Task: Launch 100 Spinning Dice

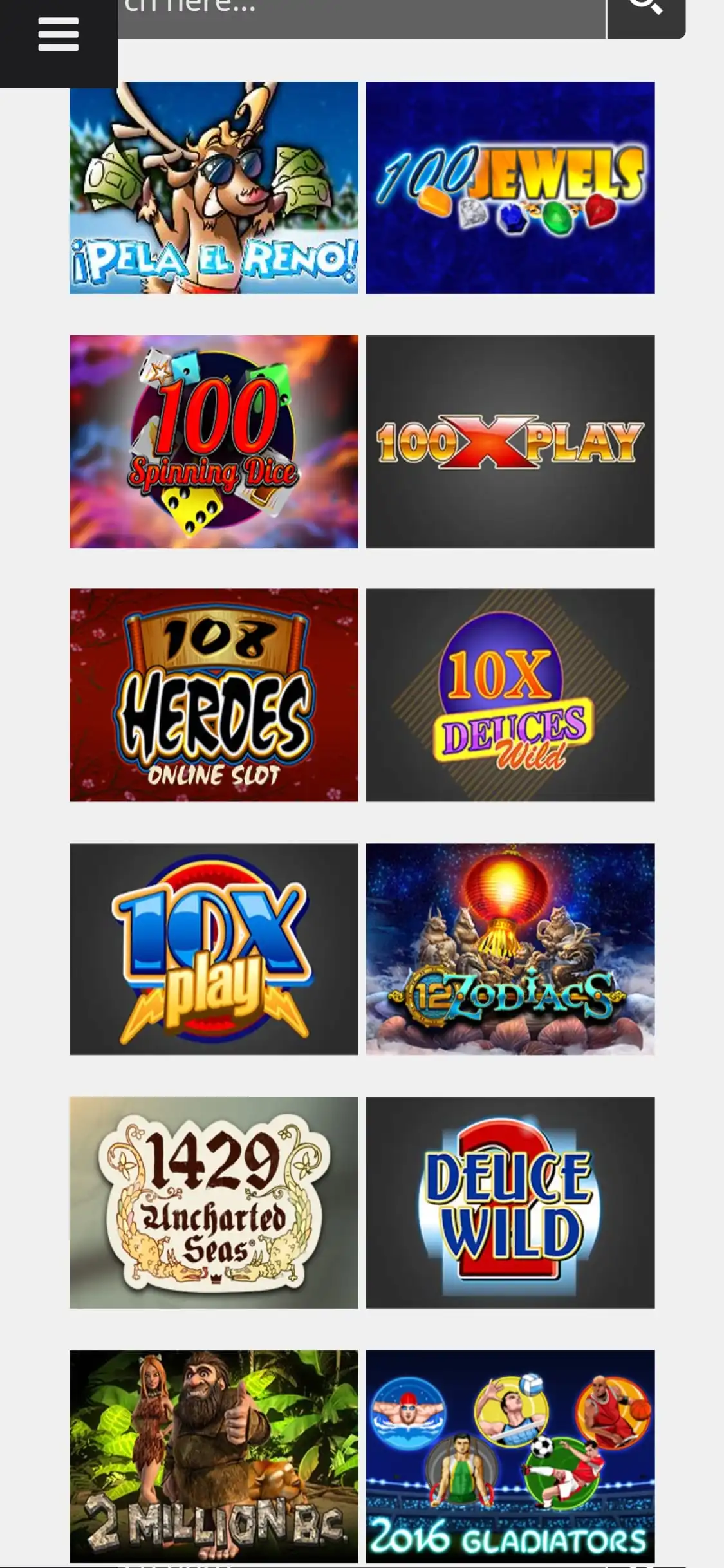Action: (214, 442)
